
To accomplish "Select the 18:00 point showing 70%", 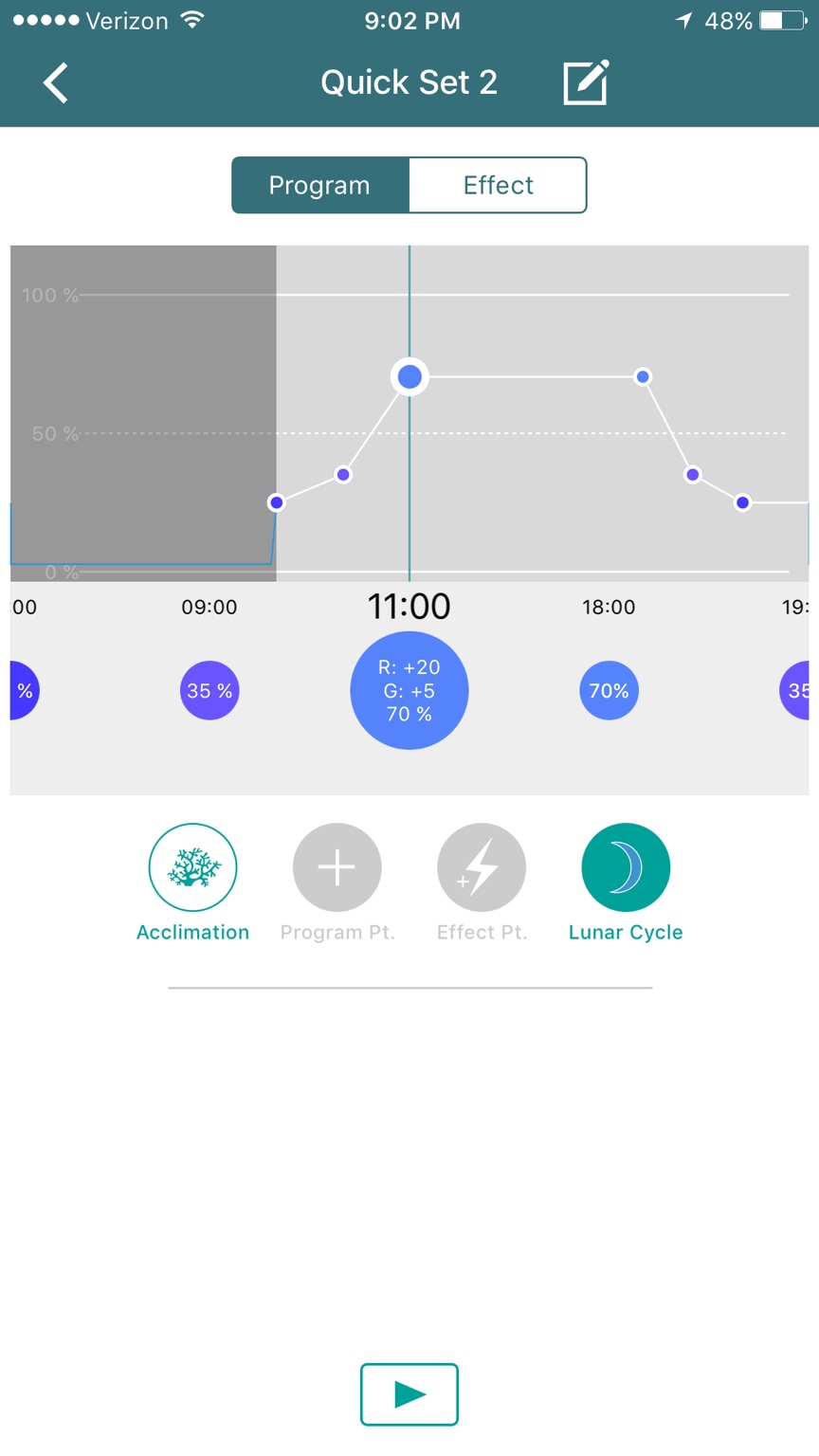I will 609,690.
